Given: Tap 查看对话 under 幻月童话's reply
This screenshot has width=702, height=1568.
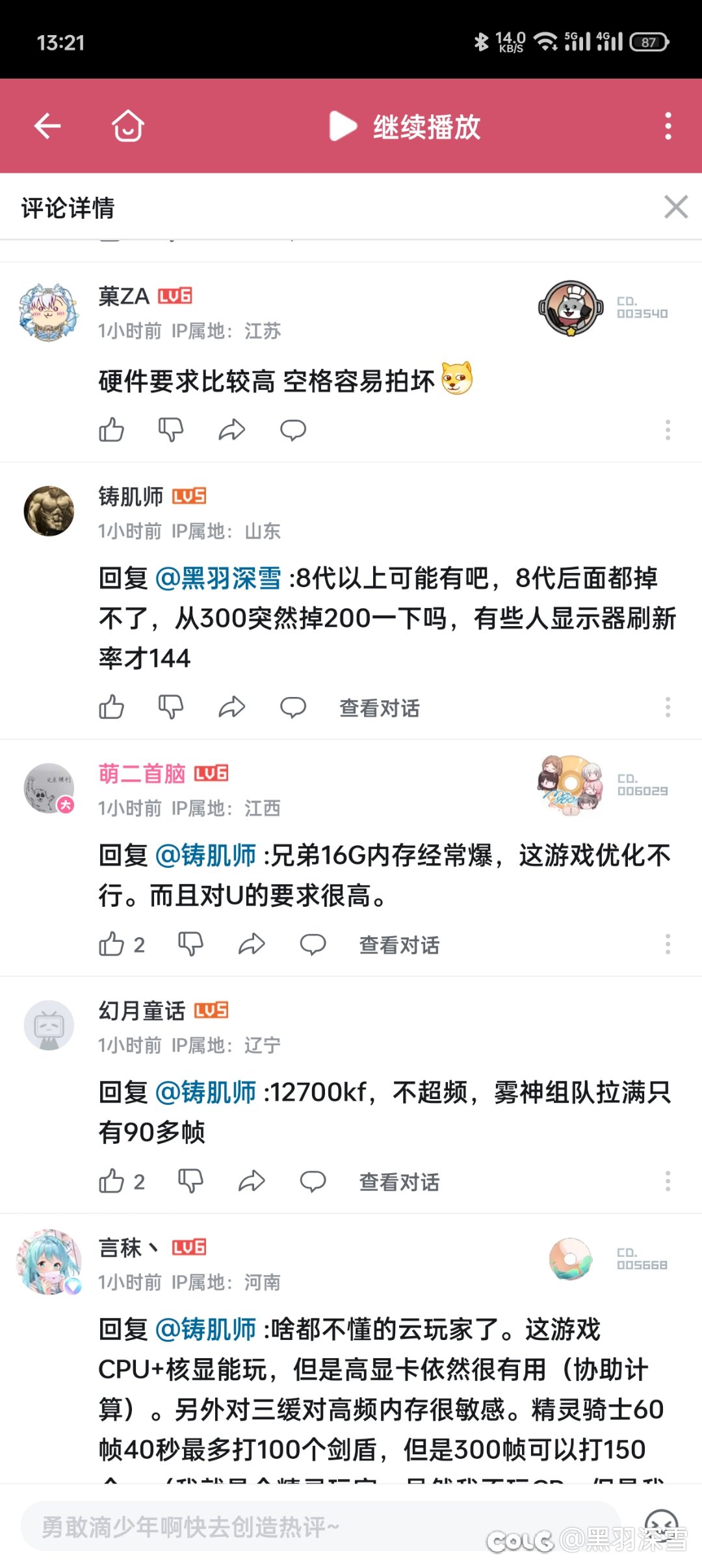Looking at the screenshot, I should coord(400,1182).
